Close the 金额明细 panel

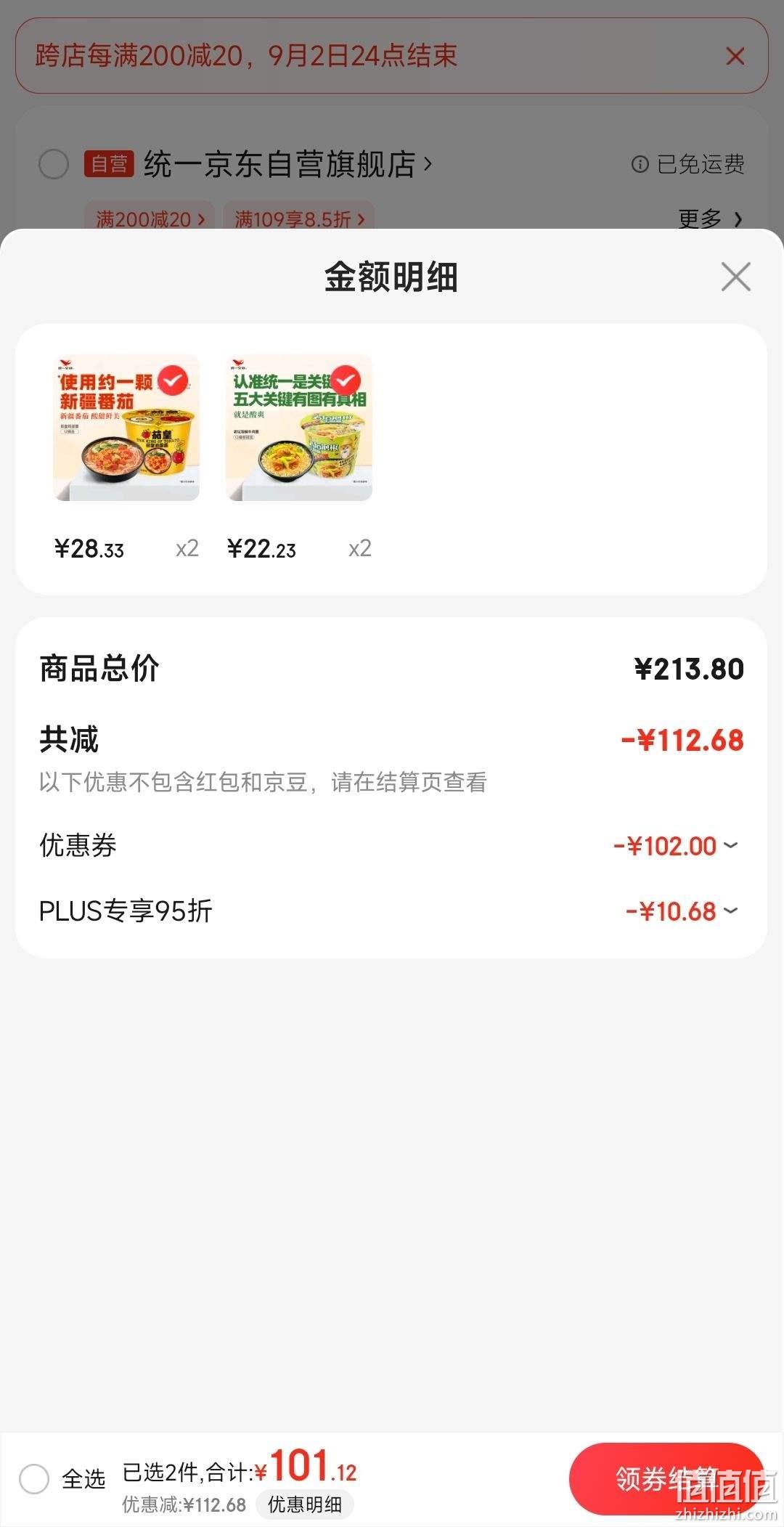(x=735, y=277)
